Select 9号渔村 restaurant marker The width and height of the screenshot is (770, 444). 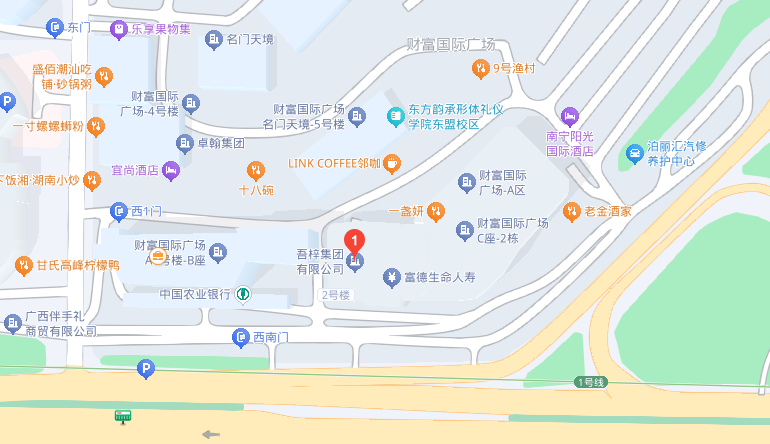pos(480,69)
